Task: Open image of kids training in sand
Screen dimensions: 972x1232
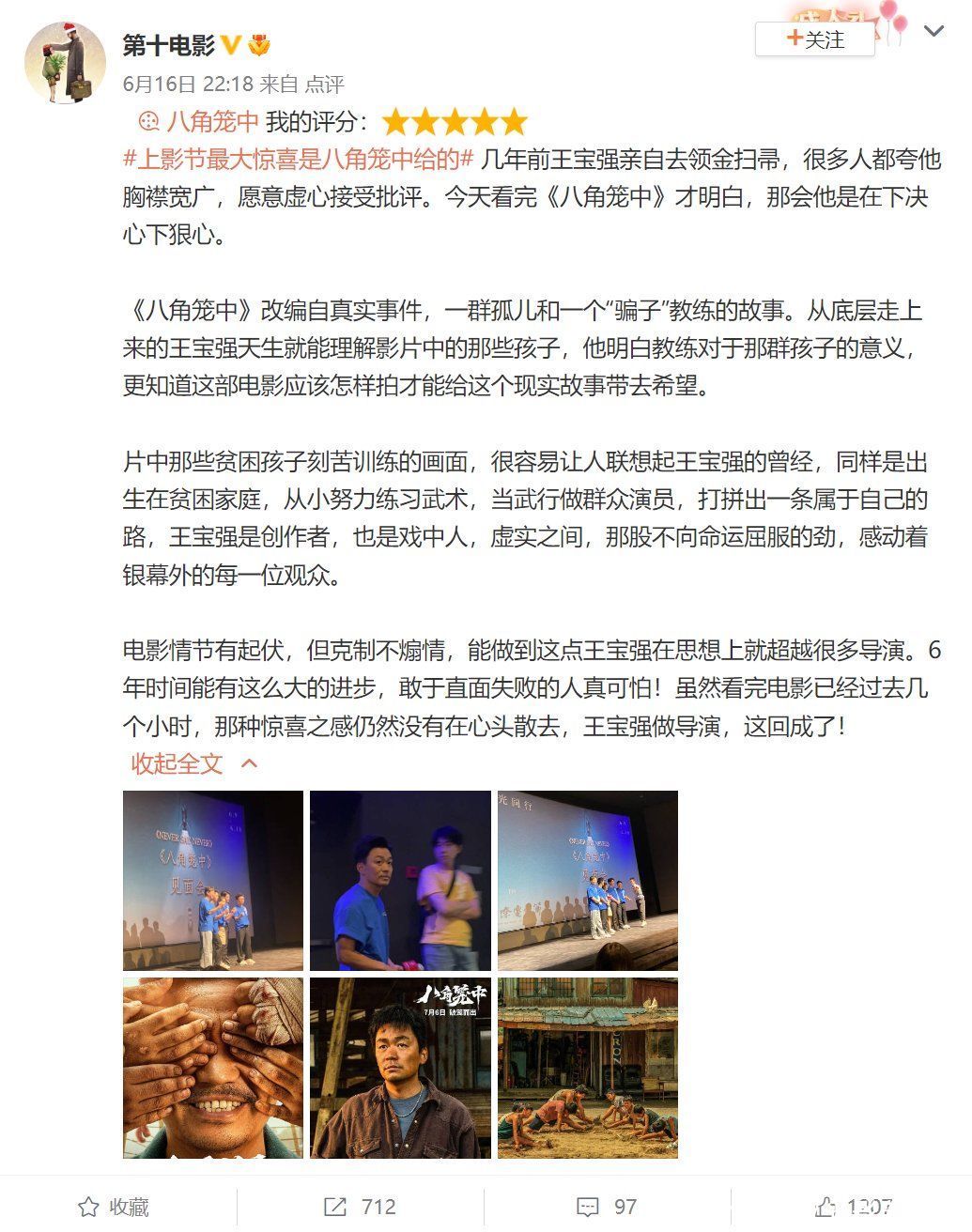Action: (x=587, y=1068)
